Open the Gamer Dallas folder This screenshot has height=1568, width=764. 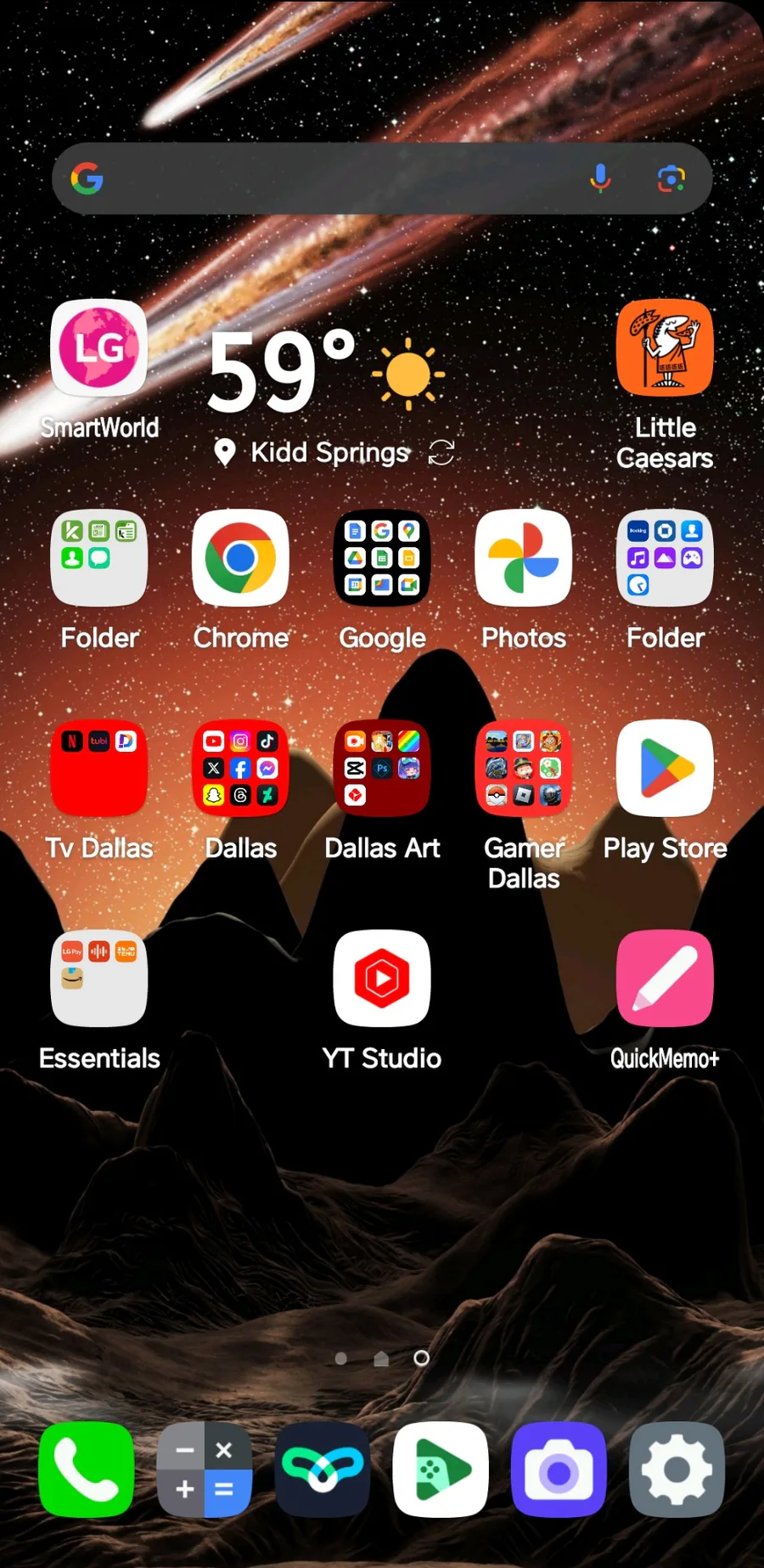pyautogui.click(x=524, y=768)
